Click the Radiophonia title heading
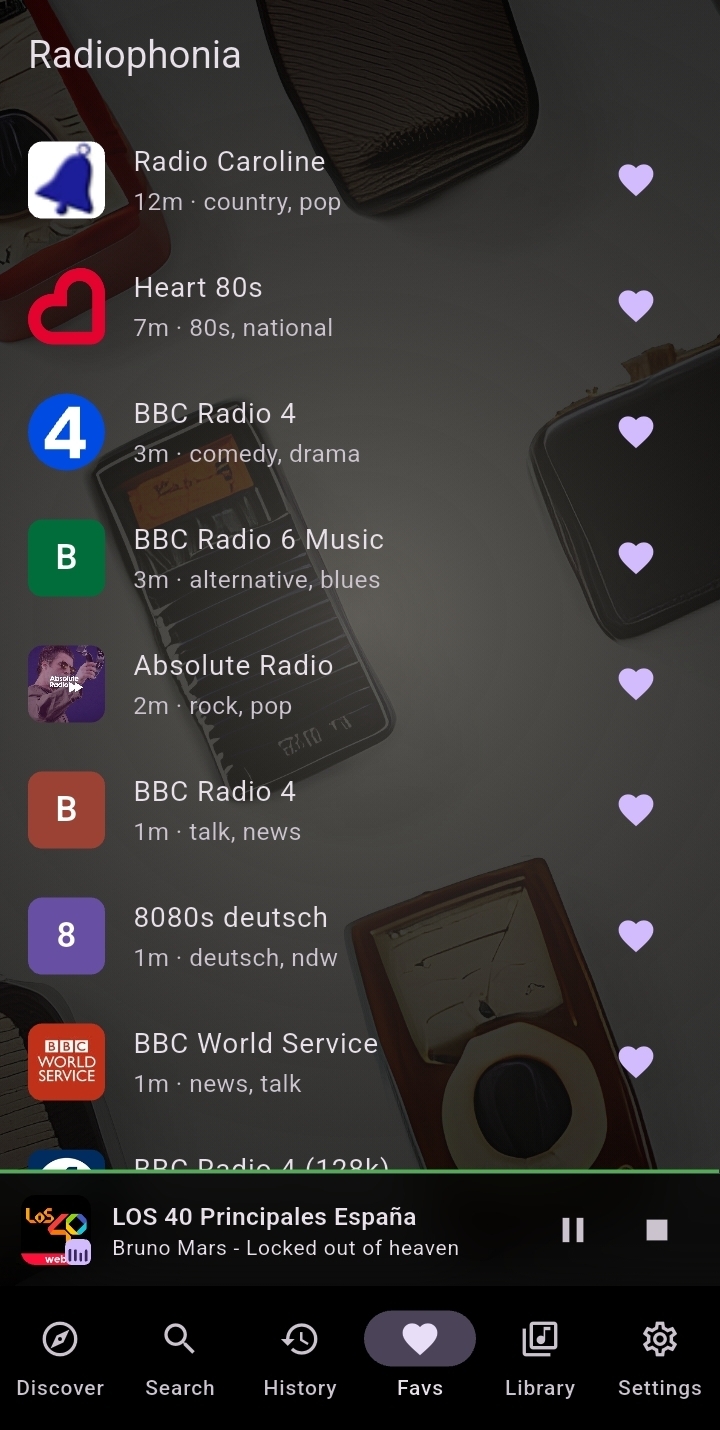720x1430 pixels. tap(134, 55)
